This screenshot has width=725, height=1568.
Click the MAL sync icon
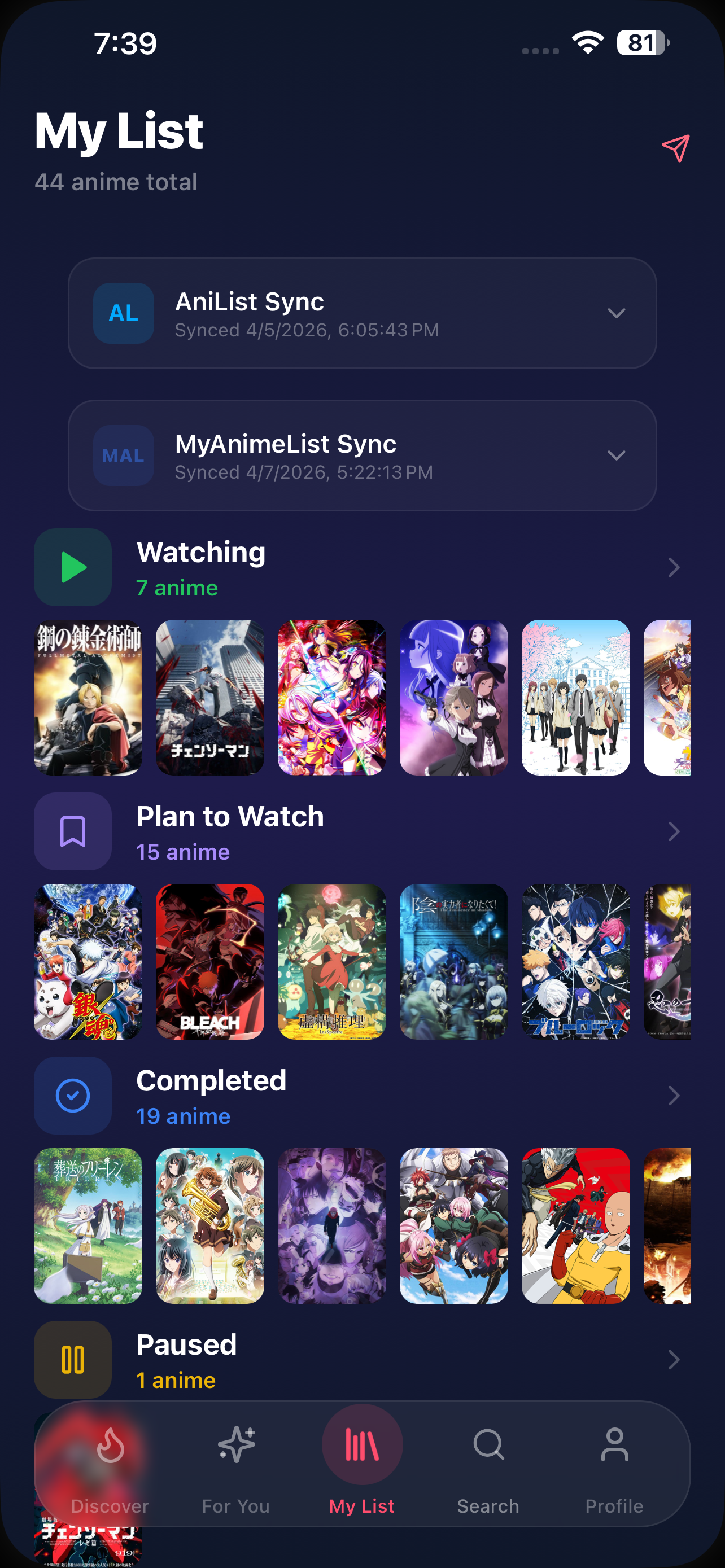click(x=123, y=455)
